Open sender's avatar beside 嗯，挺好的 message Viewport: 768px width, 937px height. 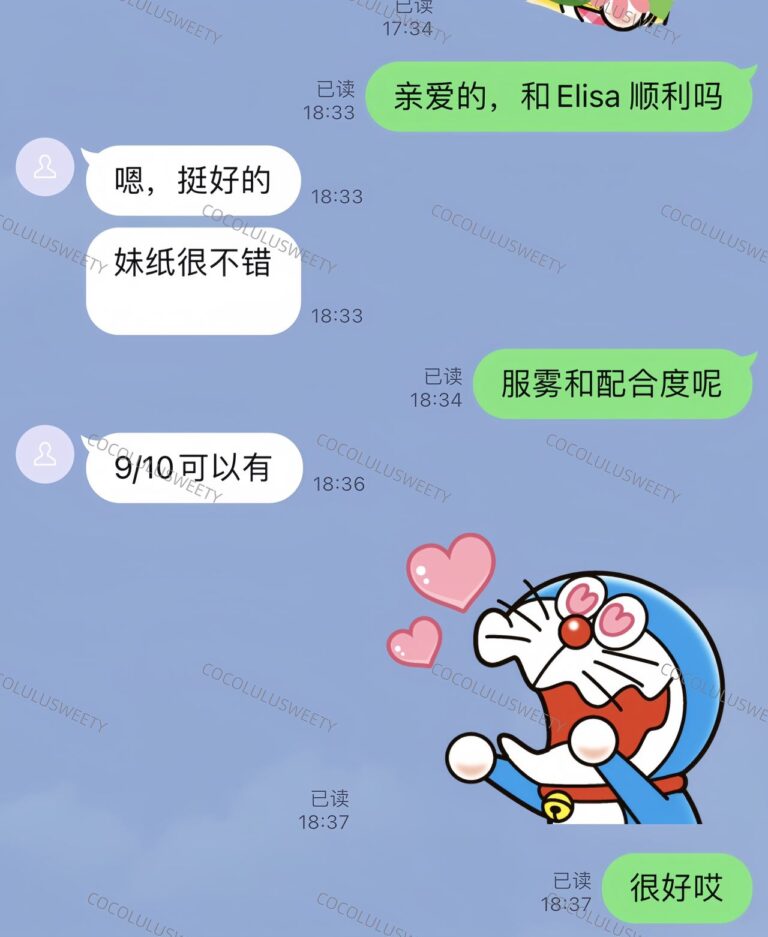[x=45, y=167]
